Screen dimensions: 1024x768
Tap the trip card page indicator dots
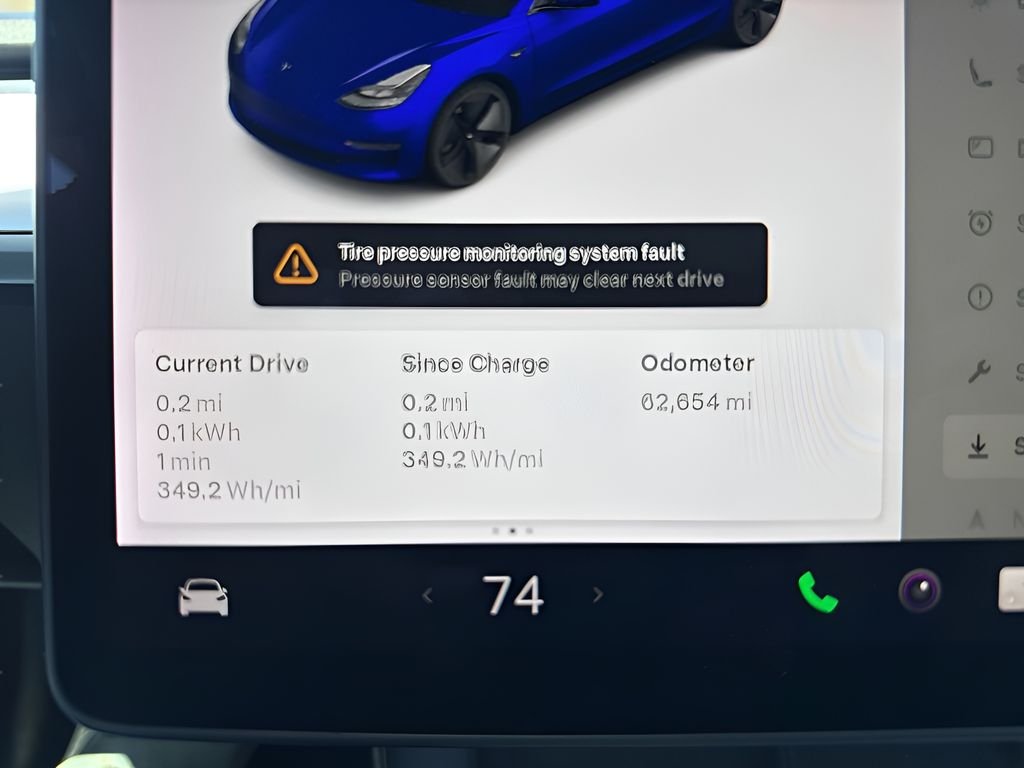(512, 531)
